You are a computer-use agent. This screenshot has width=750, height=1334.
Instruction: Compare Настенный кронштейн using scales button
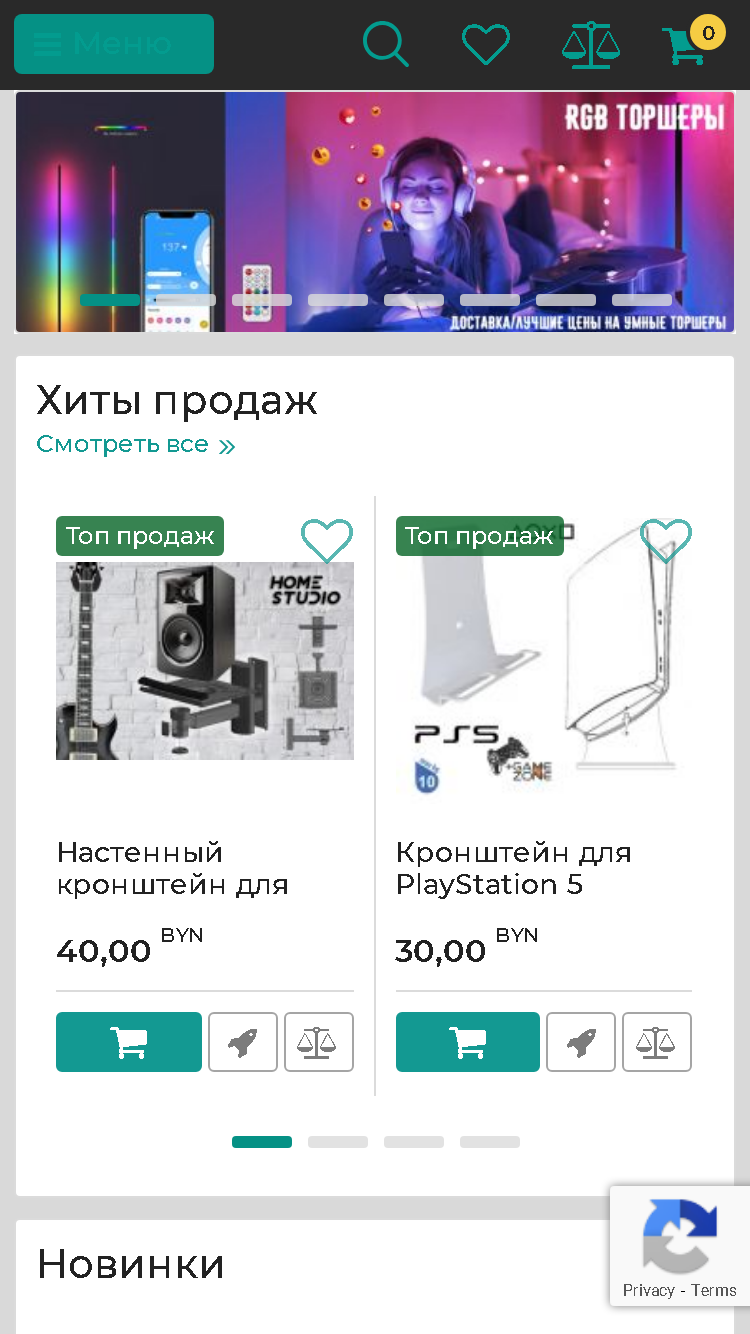pos(319,1042)
